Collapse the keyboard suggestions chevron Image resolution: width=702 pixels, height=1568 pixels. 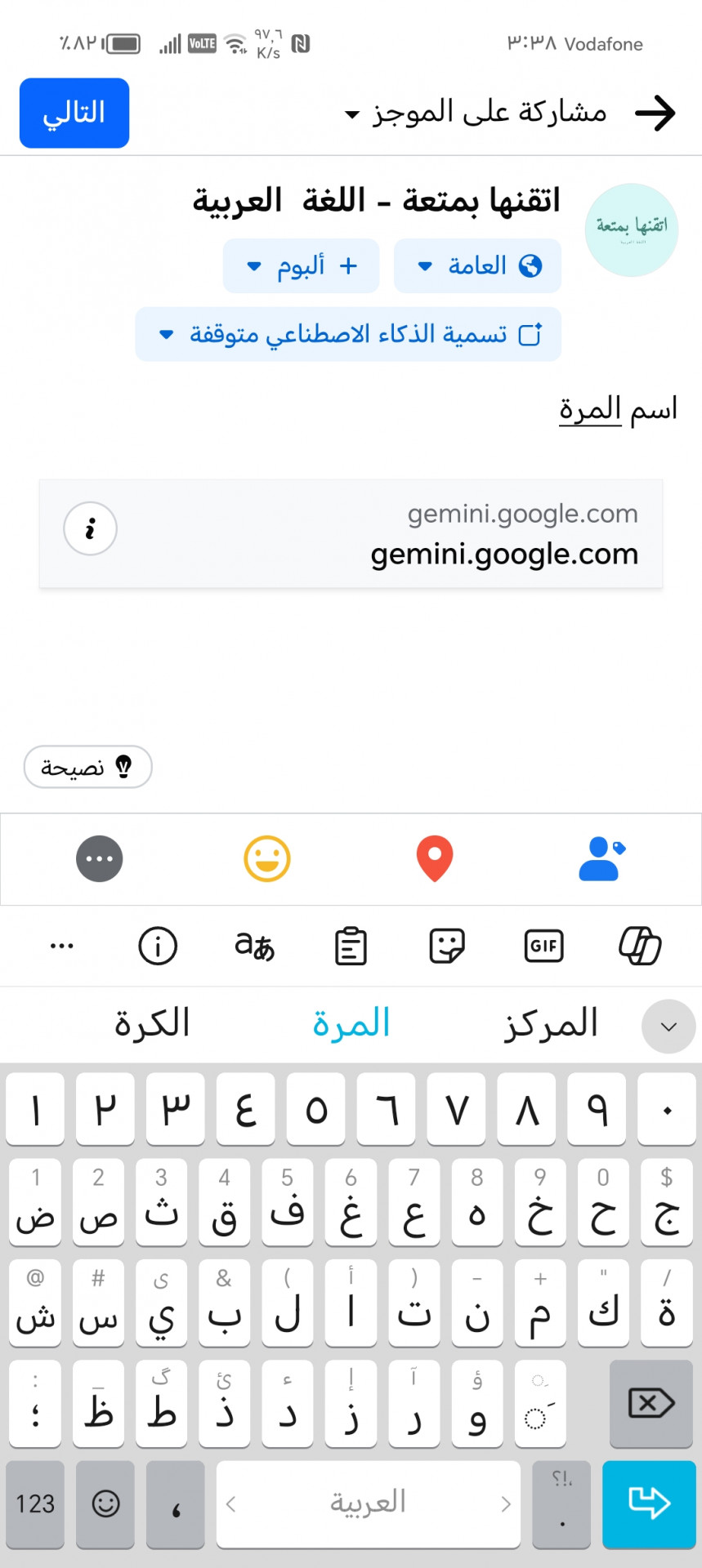[x=668, y=1027]
